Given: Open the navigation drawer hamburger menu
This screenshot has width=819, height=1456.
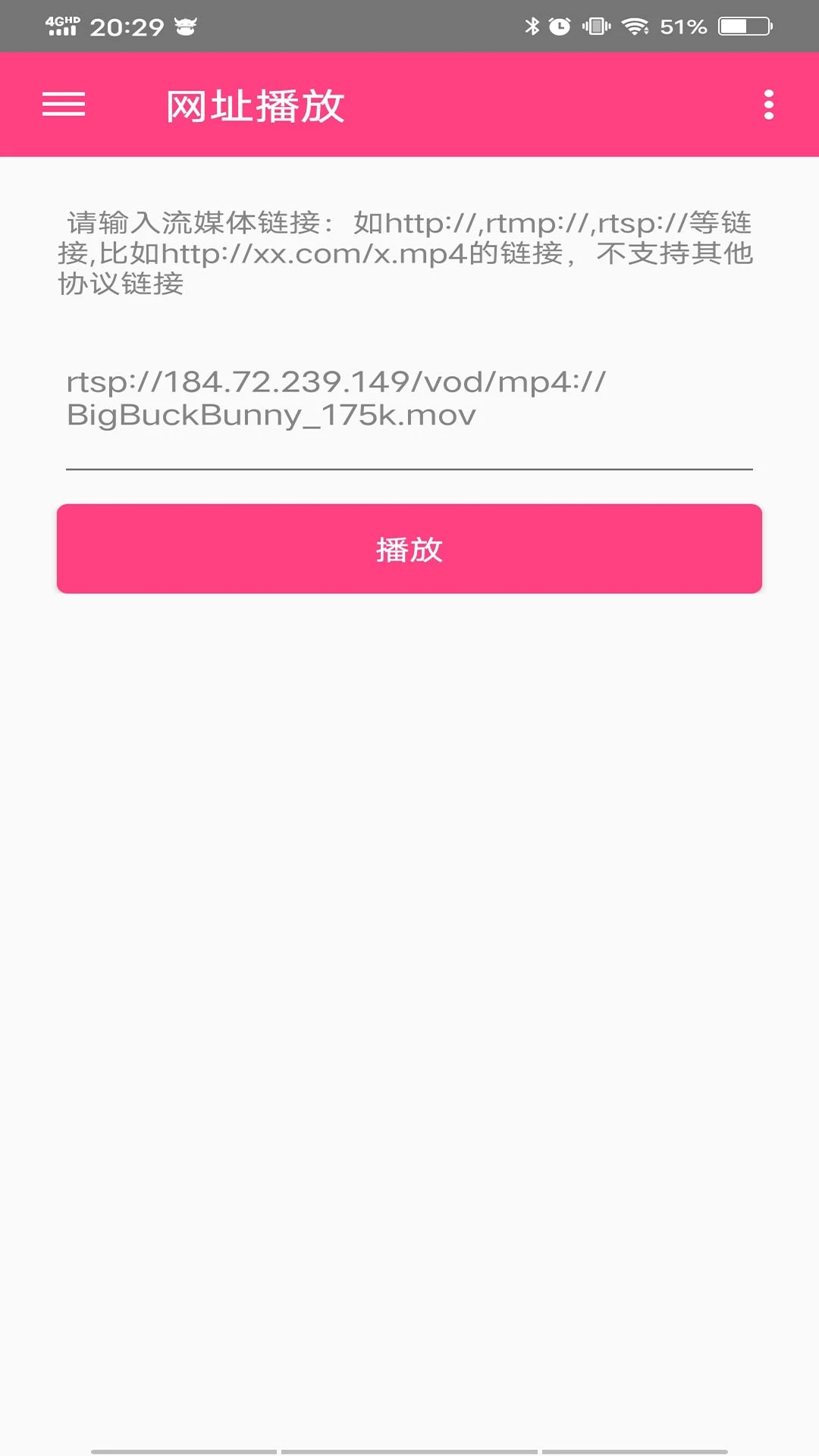Looking at the screenshot, I should tap(62, 105).
